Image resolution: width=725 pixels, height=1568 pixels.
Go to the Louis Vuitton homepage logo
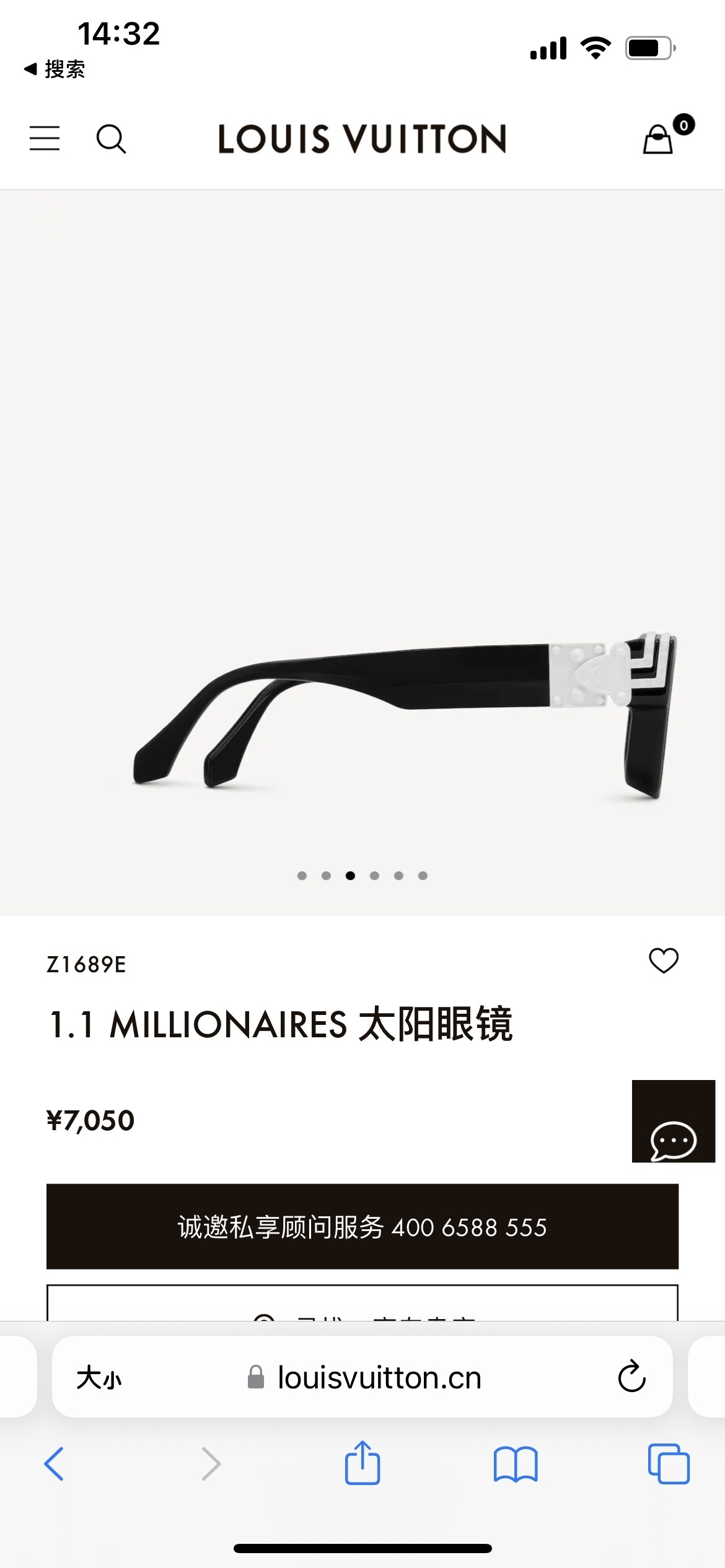point(362,139)
